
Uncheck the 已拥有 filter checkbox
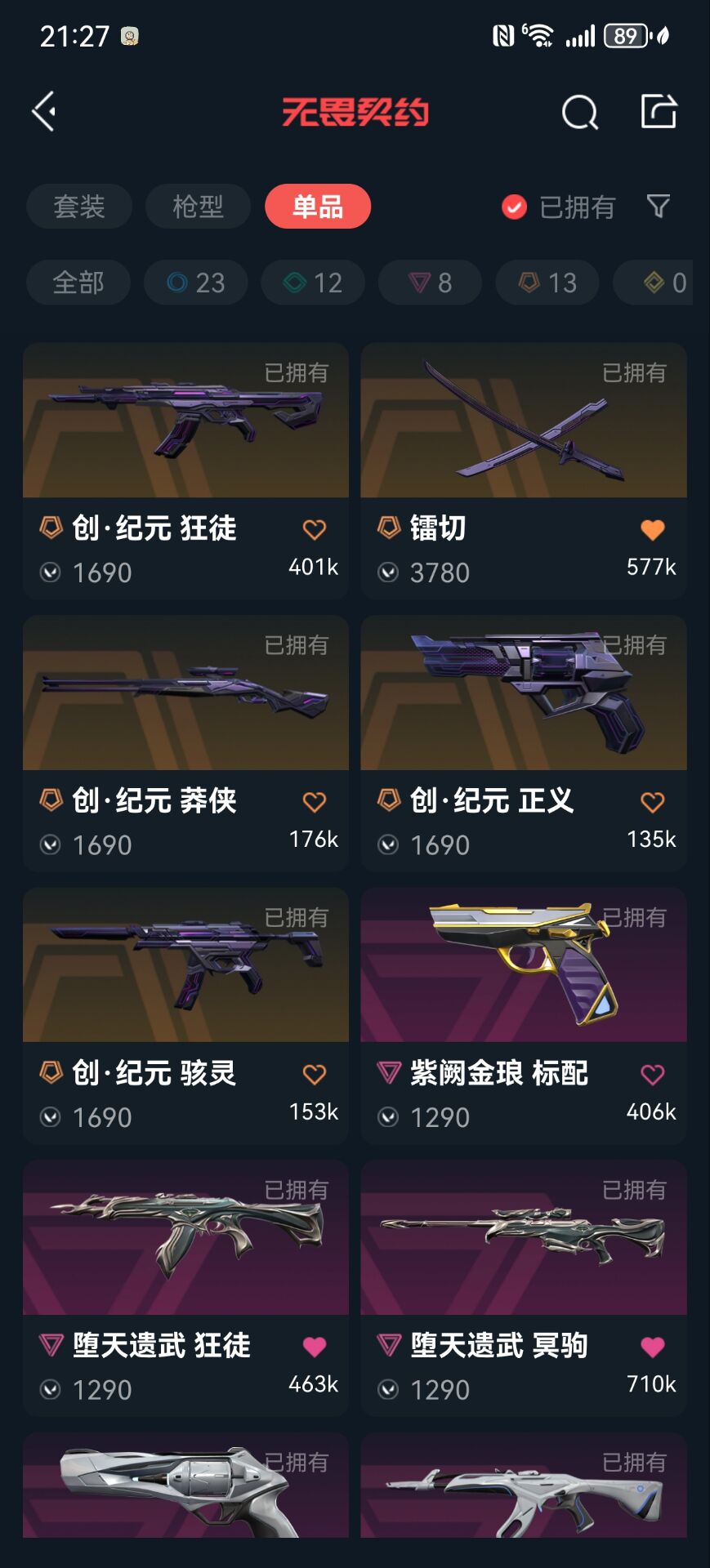514,207
